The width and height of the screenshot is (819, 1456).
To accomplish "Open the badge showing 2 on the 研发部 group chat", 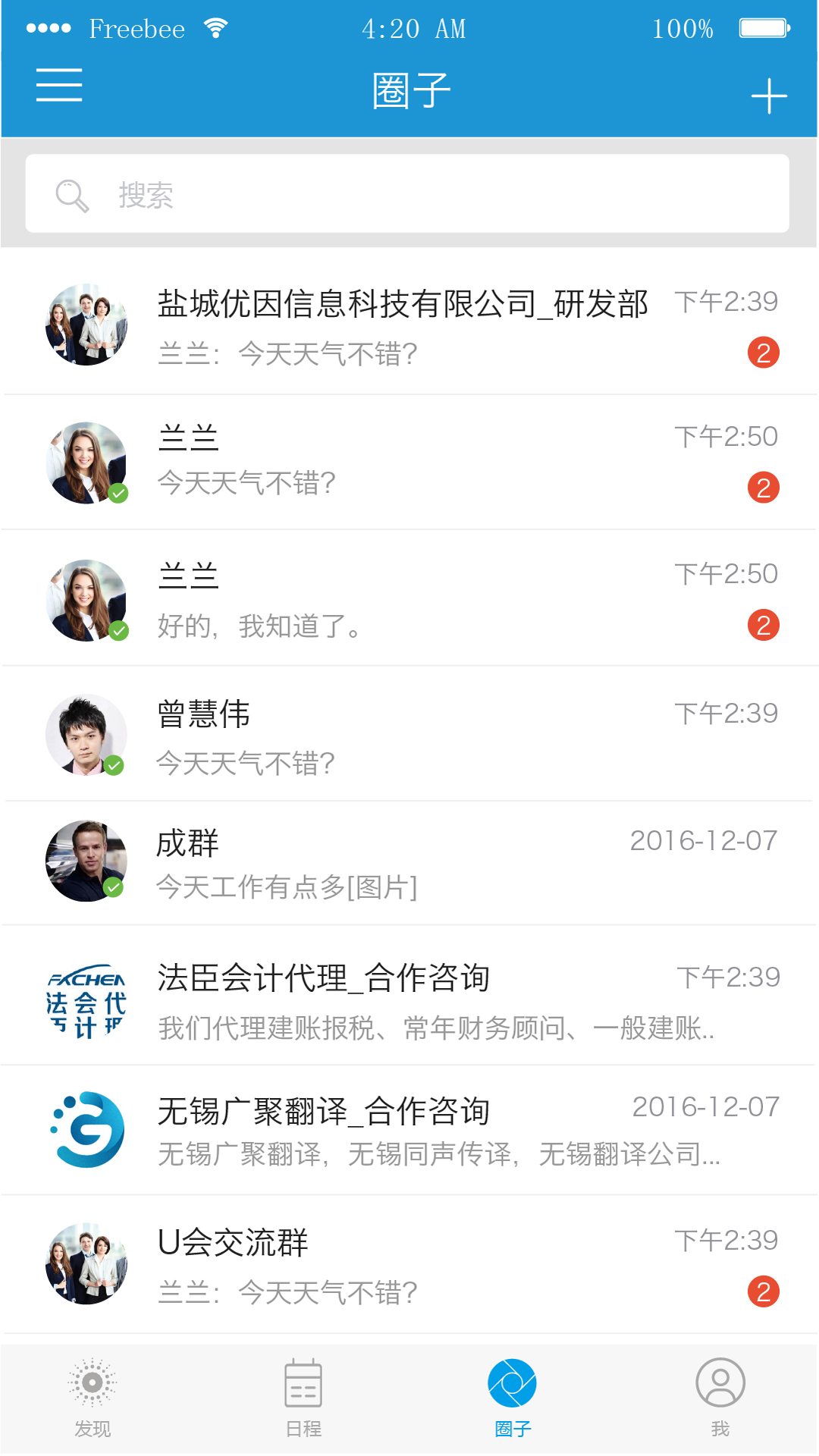I will click(x=762, y=351).
